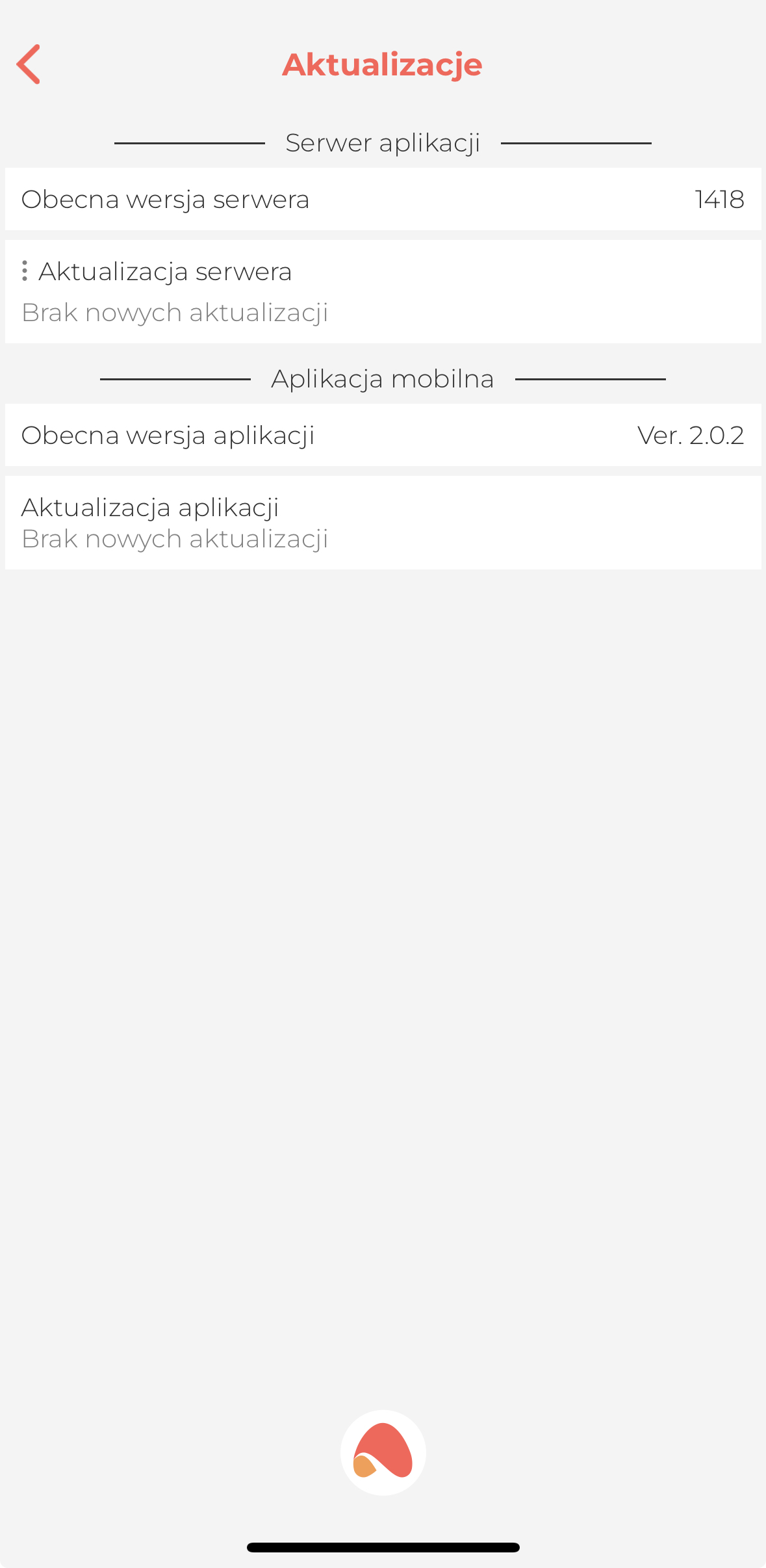Open the Aktualizacja aplikacji row
Image resolution: width=766 pixels, height=1568 pixels.
point(383,523)
